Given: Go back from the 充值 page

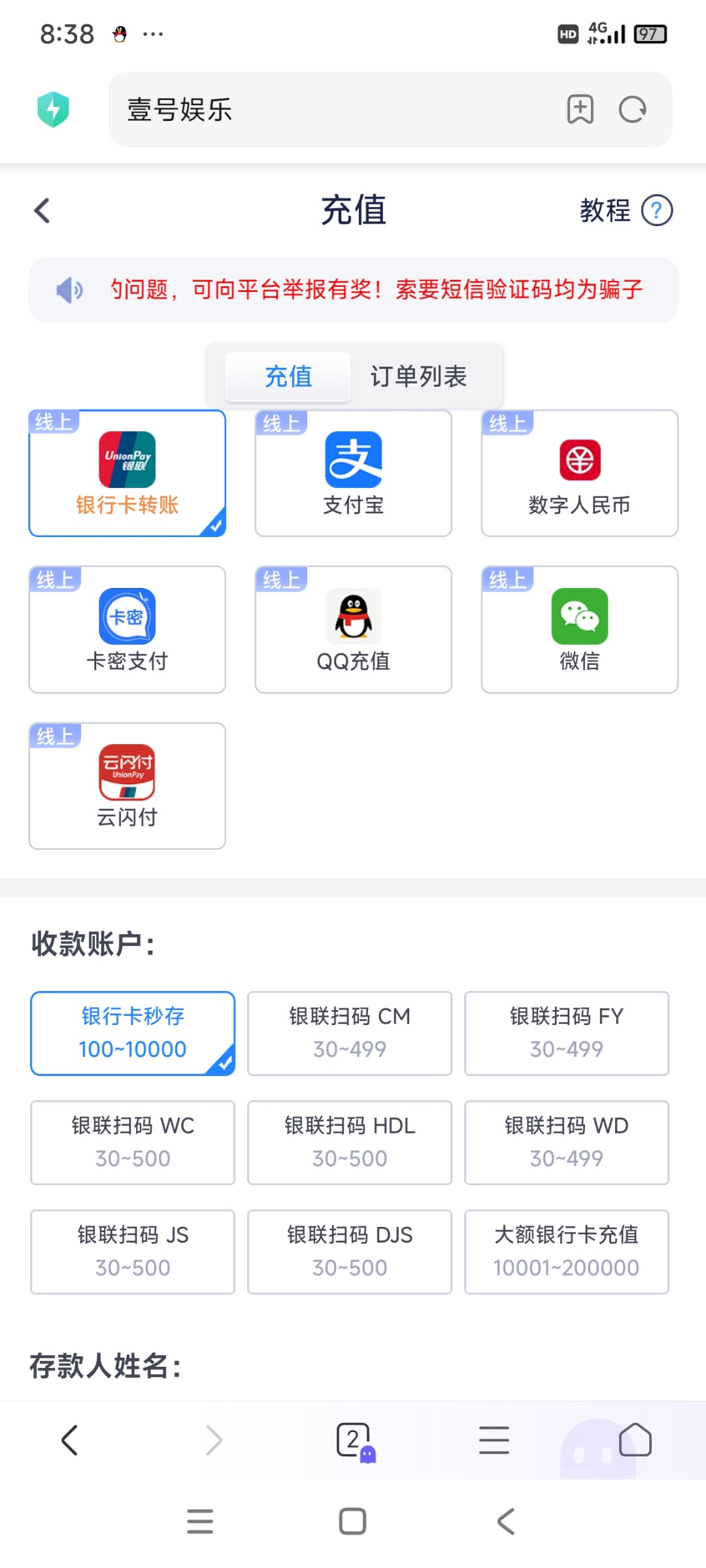Looking at the screenshot, I should pyautogui.click(x=42, y=210).
